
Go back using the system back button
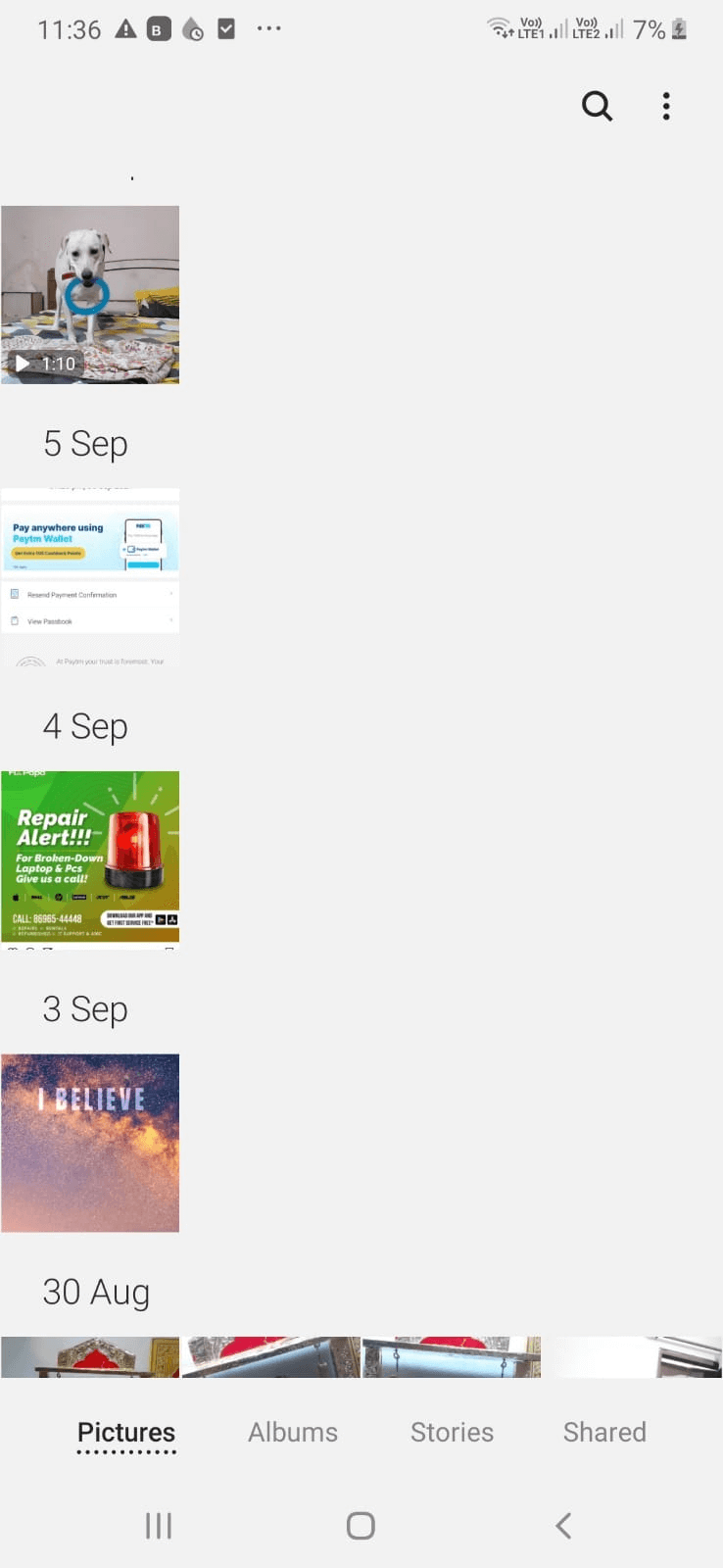[x=563, y=1525]
